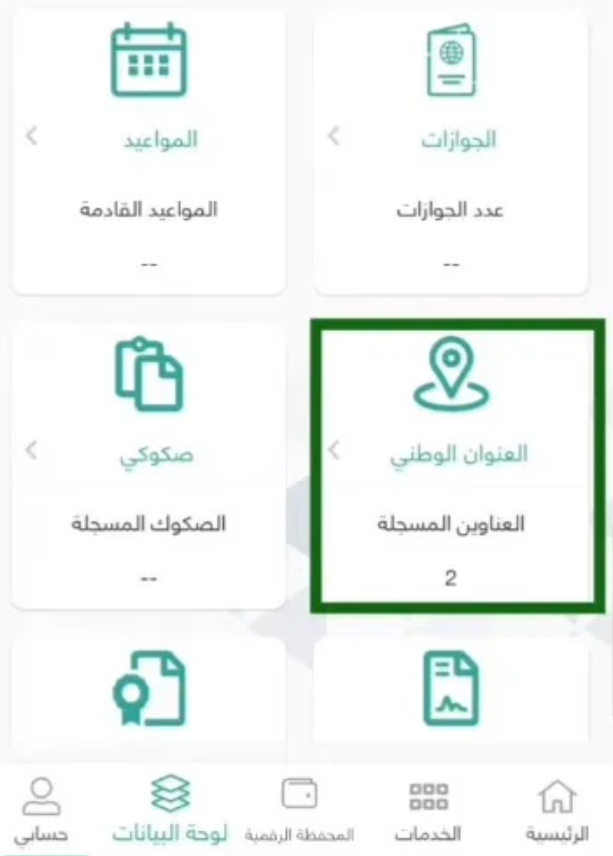Open the حسابي my account tab
Image resolution: width=613 pixels, height=856 pixels.
pyautogui.click(x=42, y=810)
